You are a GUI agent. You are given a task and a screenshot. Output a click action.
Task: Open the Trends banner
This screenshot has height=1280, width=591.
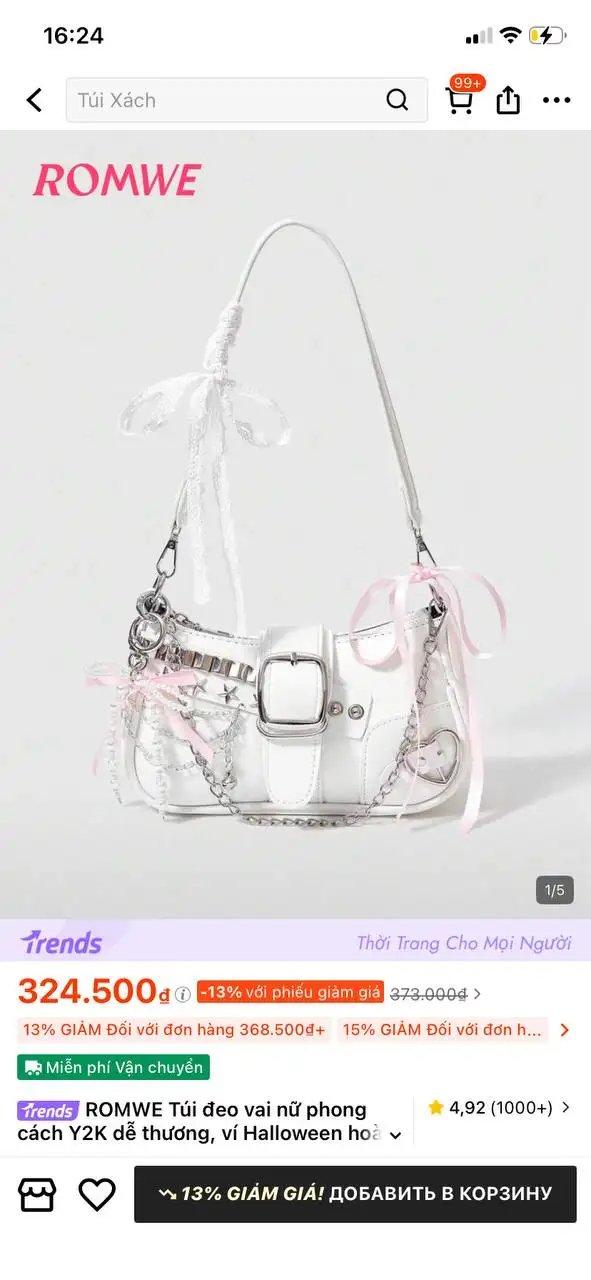295,942
